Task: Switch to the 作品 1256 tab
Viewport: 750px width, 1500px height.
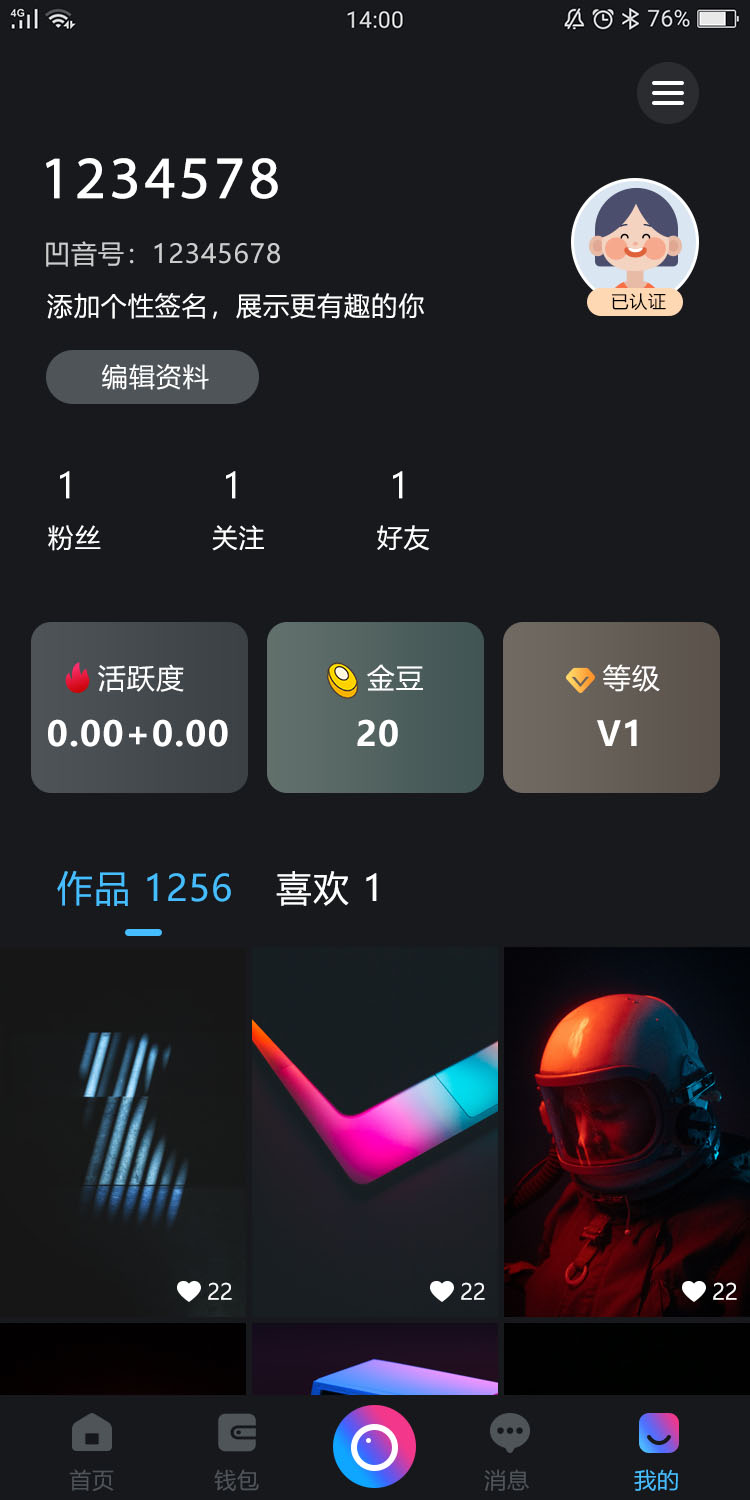Action: click(x=144, y=888)
